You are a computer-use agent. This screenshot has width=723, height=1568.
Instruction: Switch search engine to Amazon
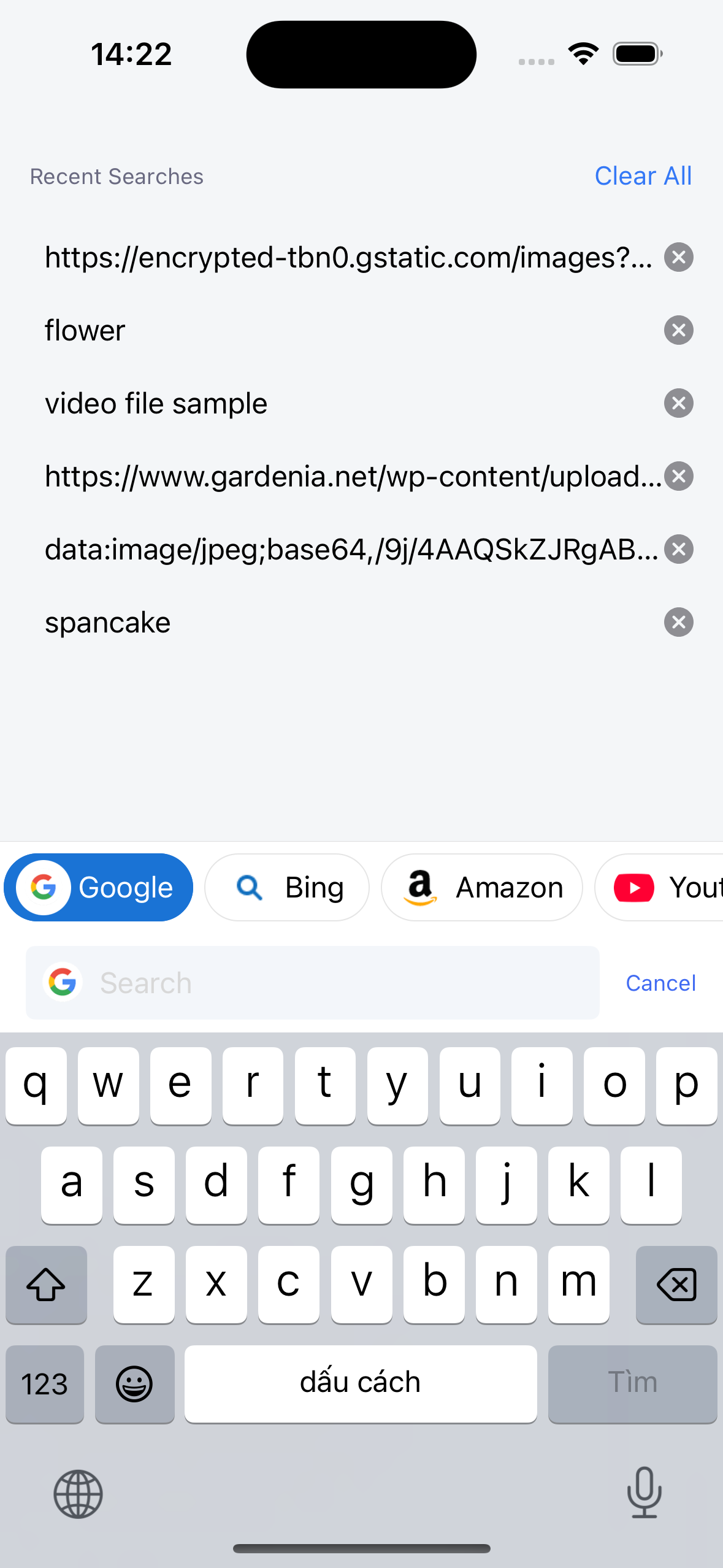482,887
